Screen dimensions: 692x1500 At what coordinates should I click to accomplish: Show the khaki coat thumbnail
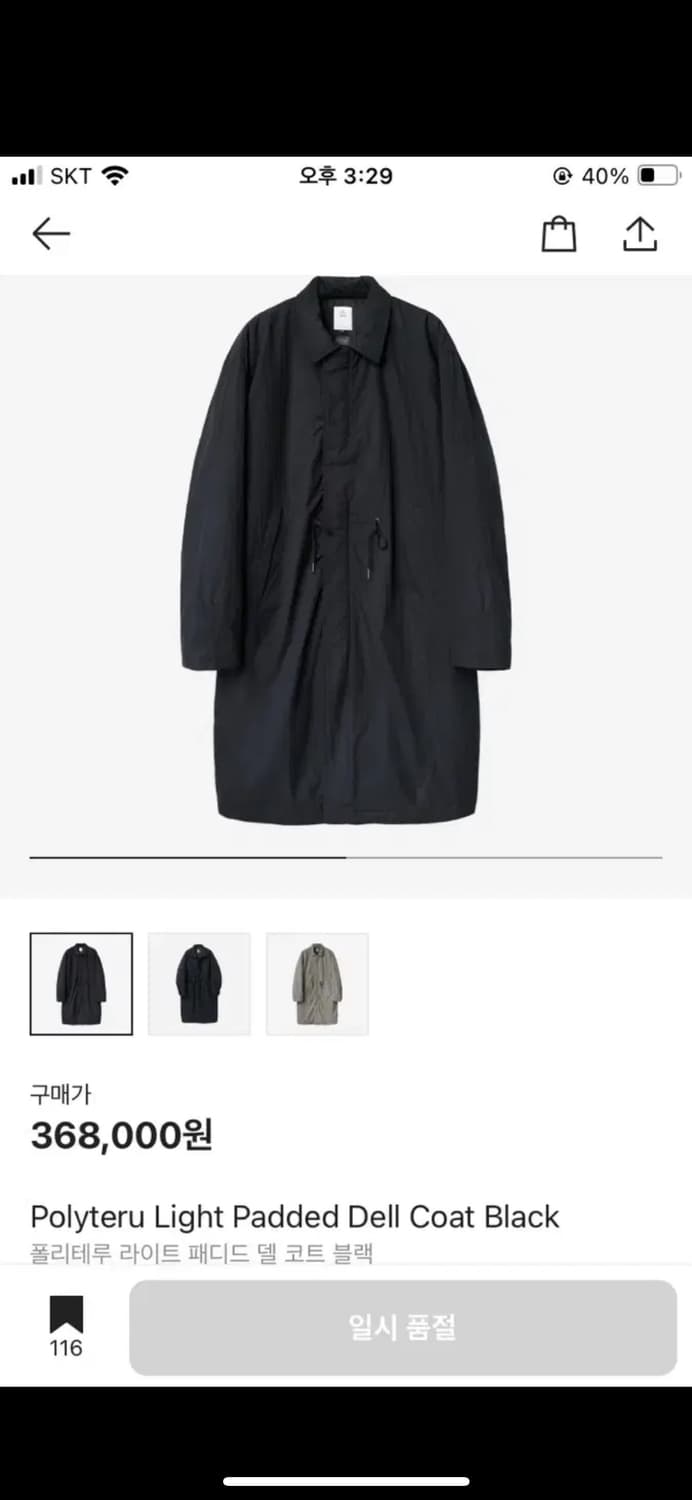317,984
